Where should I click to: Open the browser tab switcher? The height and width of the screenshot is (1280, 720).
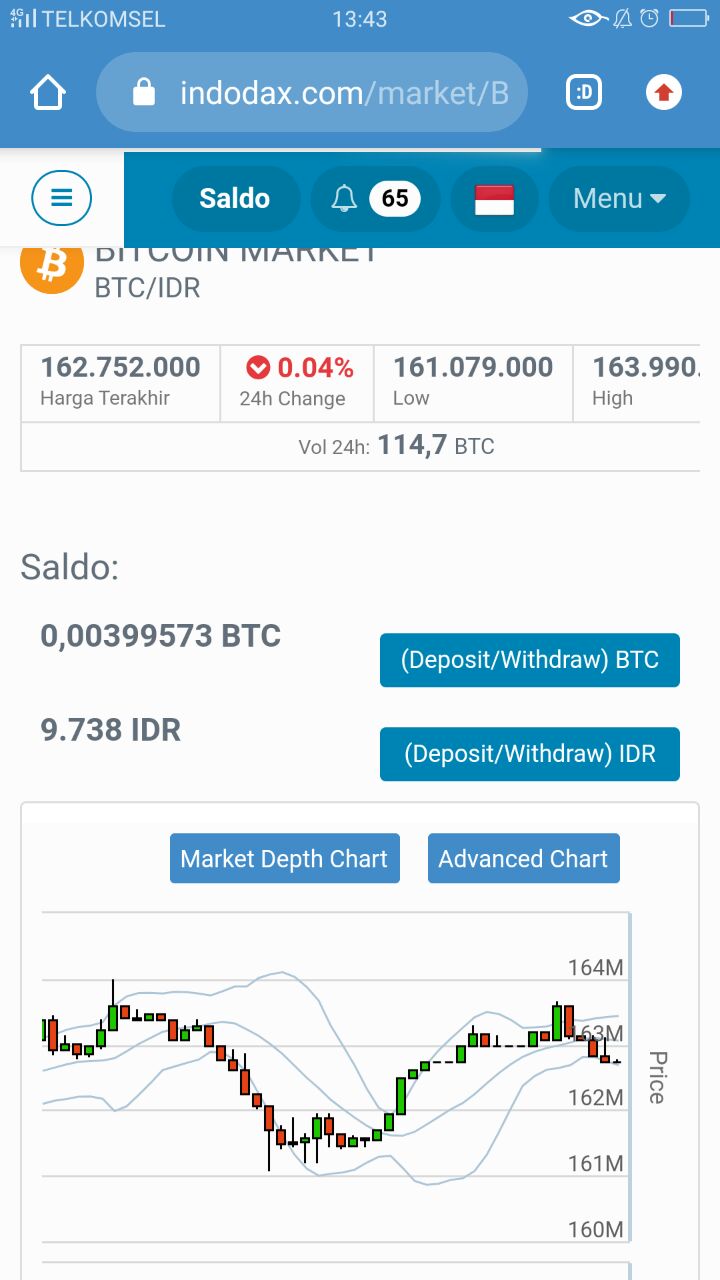tap(584, 93)
